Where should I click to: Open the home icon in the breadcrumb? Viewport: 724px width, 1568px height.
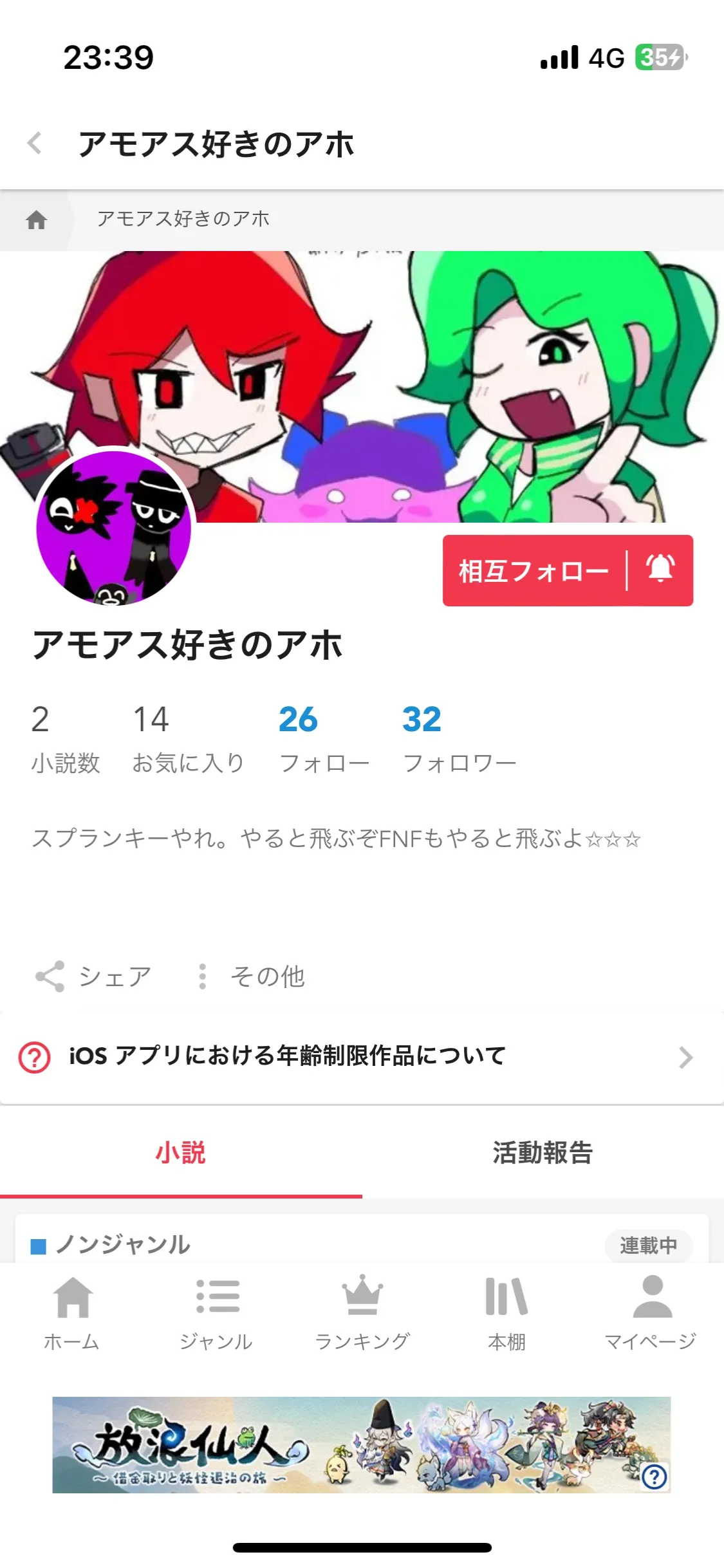(x=36, y=220)
